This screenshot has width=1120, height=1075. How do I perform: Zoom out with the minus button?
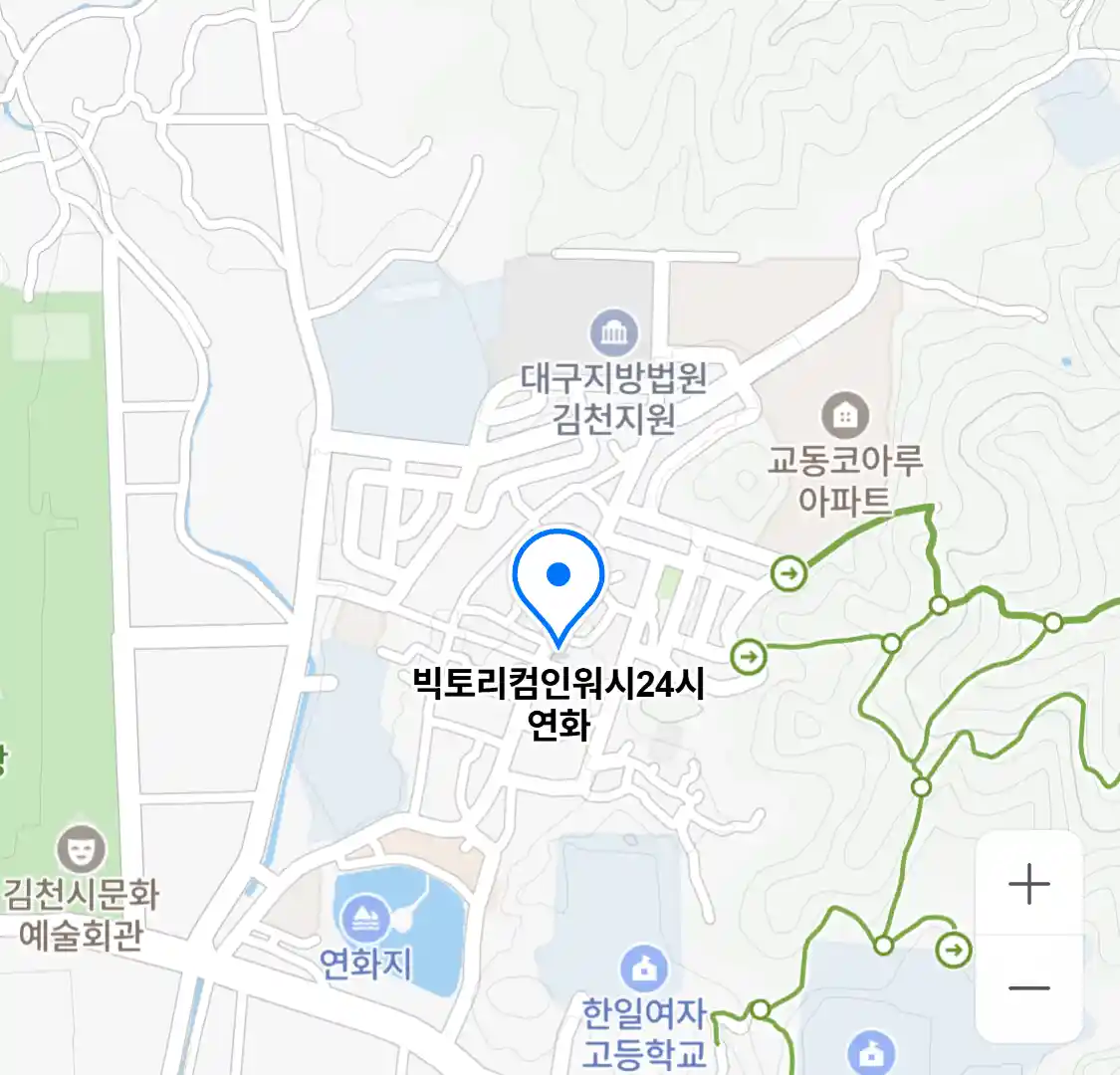click(x=1028, y=988)
